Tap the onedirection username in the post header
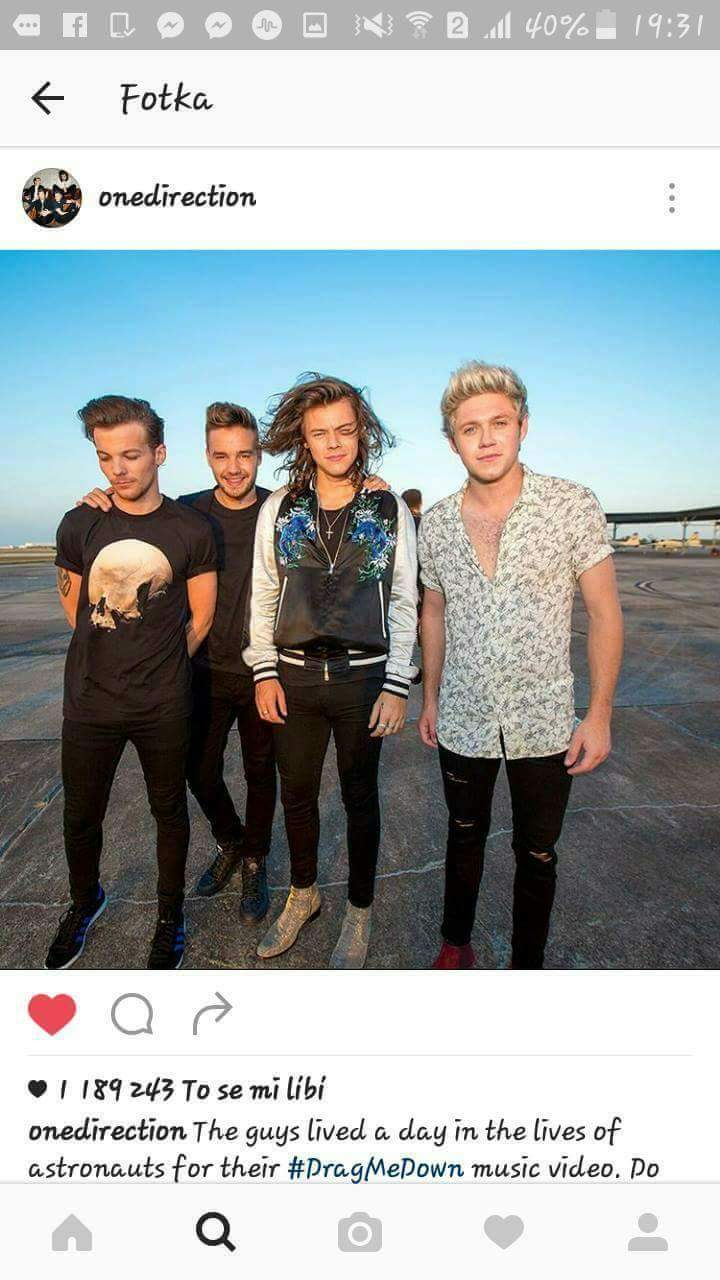 pyautogui.click(x=177, y=198)
